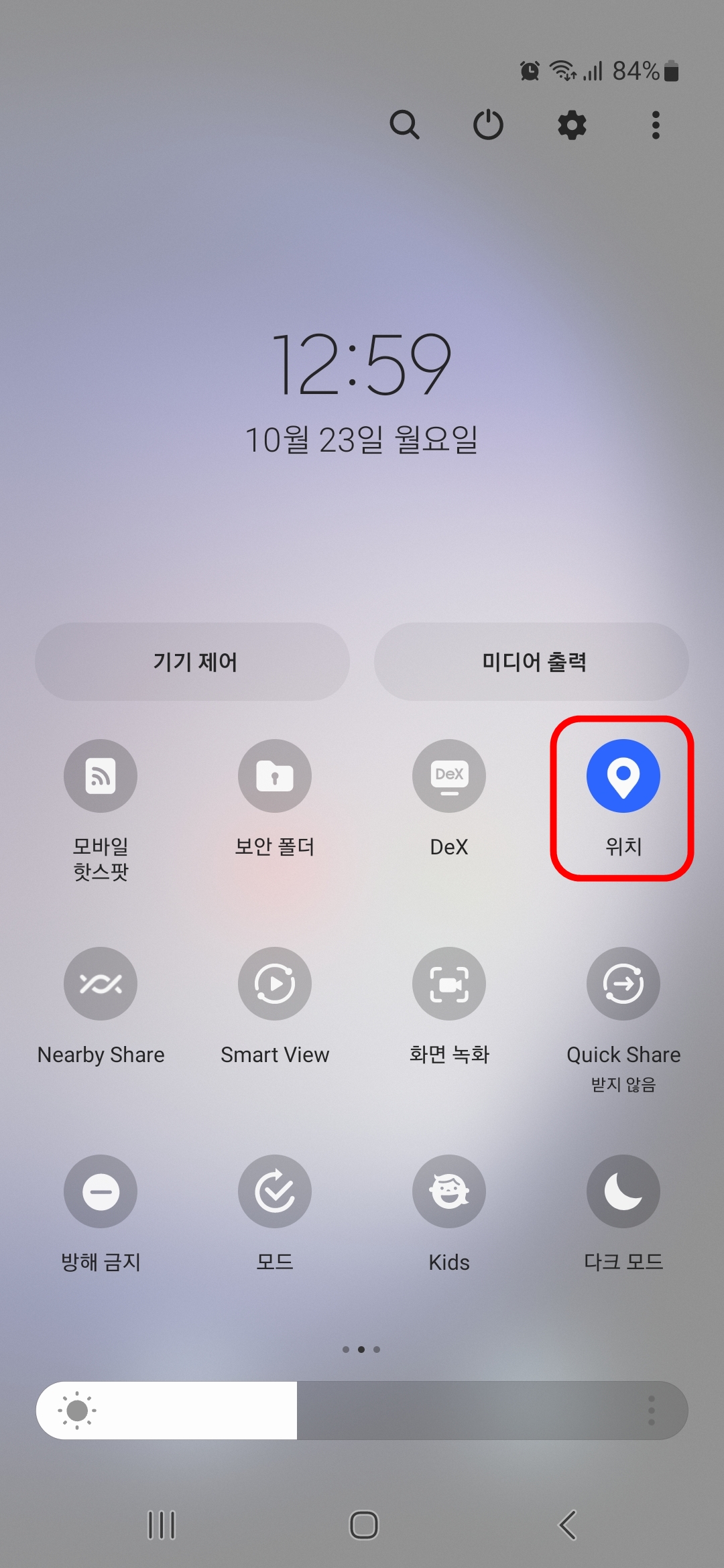
Task: Start 화면 녹화 screen recording
Action: [x=449, y=983]
